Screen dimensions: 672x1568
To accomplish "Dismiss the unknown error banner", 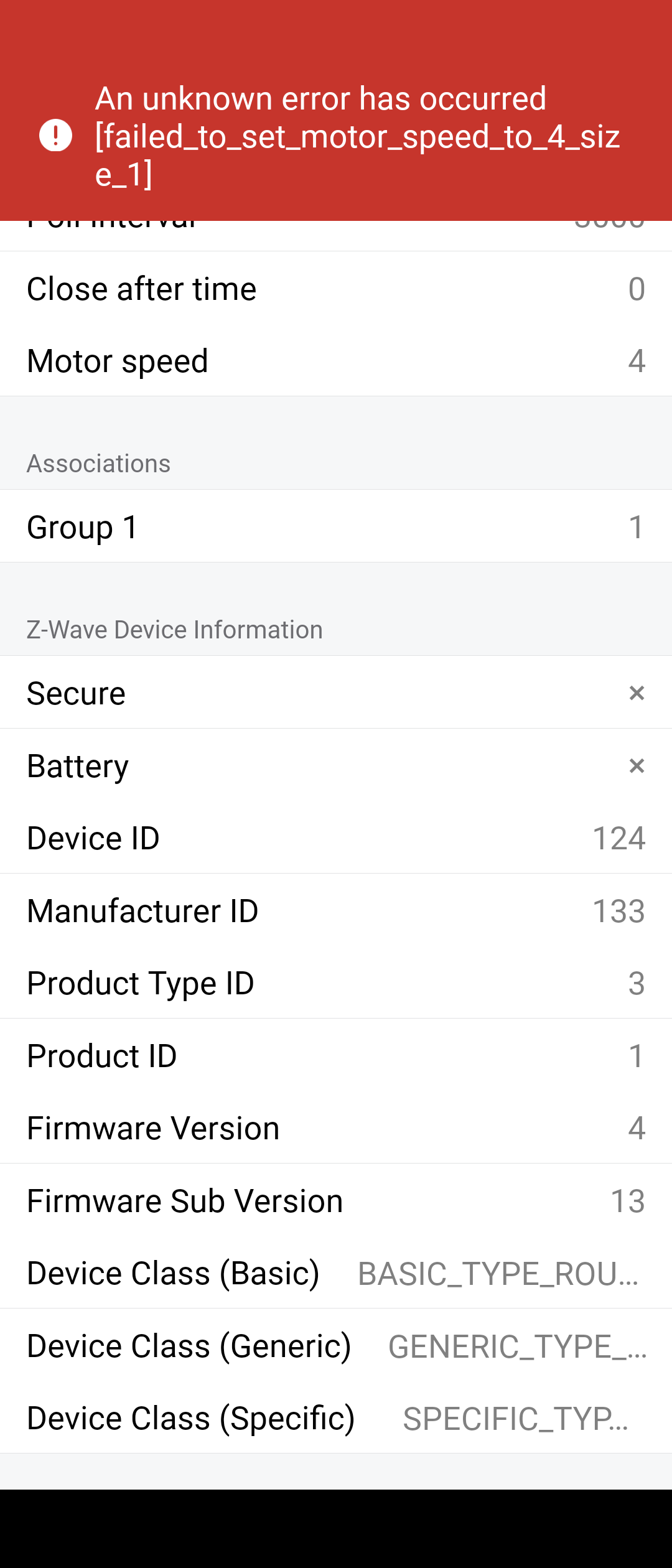I will tap(336, 136).
